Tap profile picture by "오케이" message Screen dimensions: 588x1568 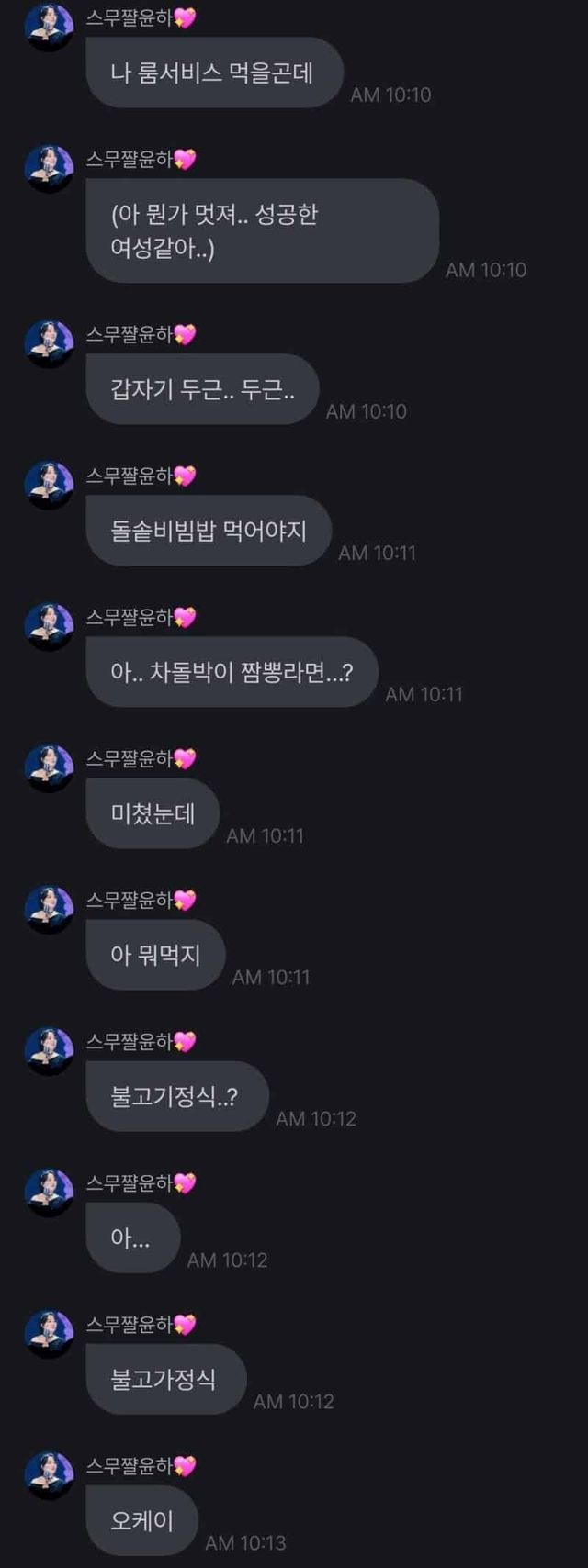pos(48,1474)
